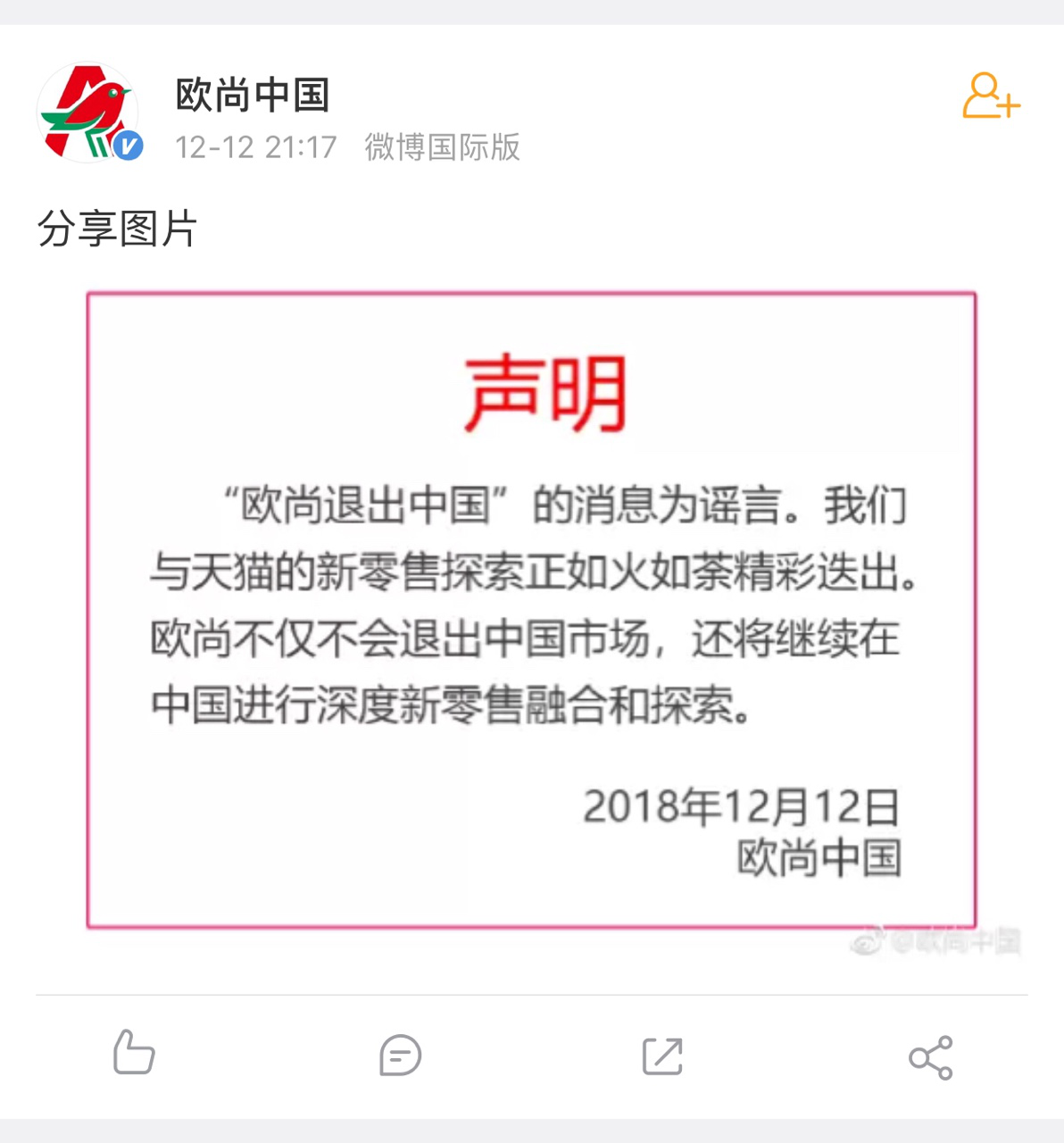This screenshot has height=1143, width=1064.
Task: Open 欧尚中国's profile avatar
Action: [88, 113]
